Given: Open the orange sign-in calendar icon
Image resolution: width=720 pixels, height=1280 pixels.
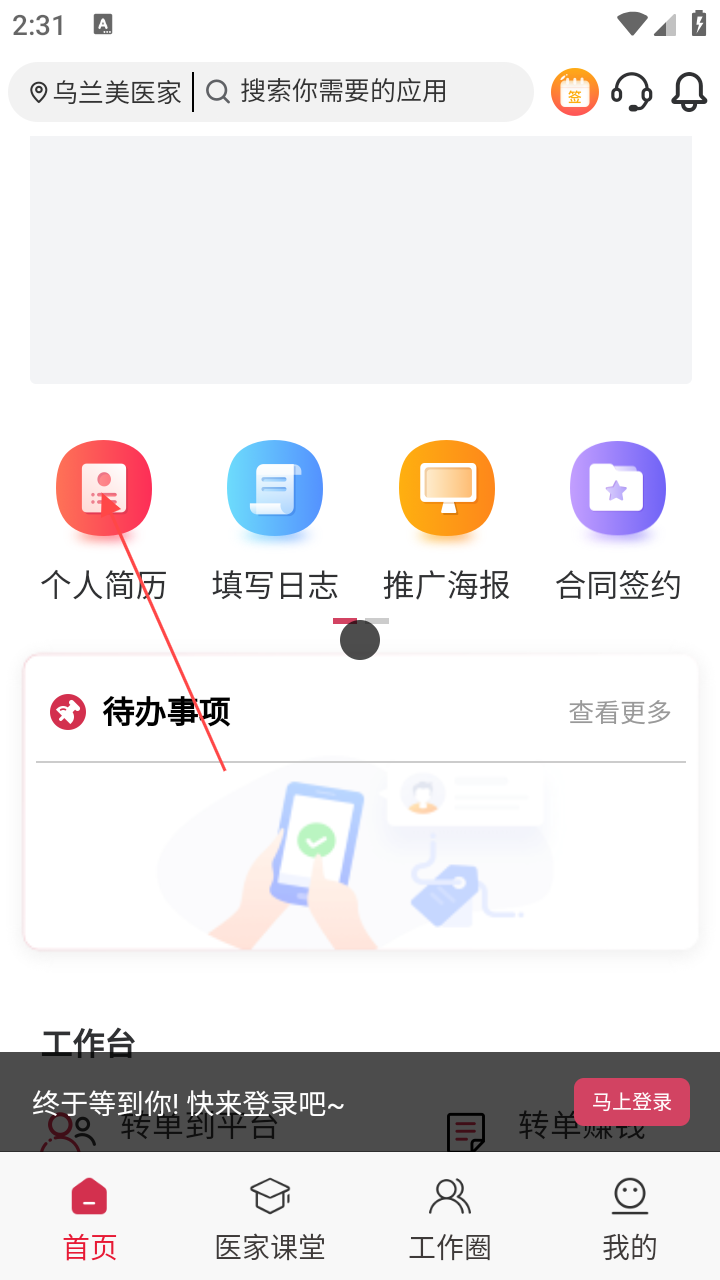Looking at the screenshot, I should pos(575,92).
